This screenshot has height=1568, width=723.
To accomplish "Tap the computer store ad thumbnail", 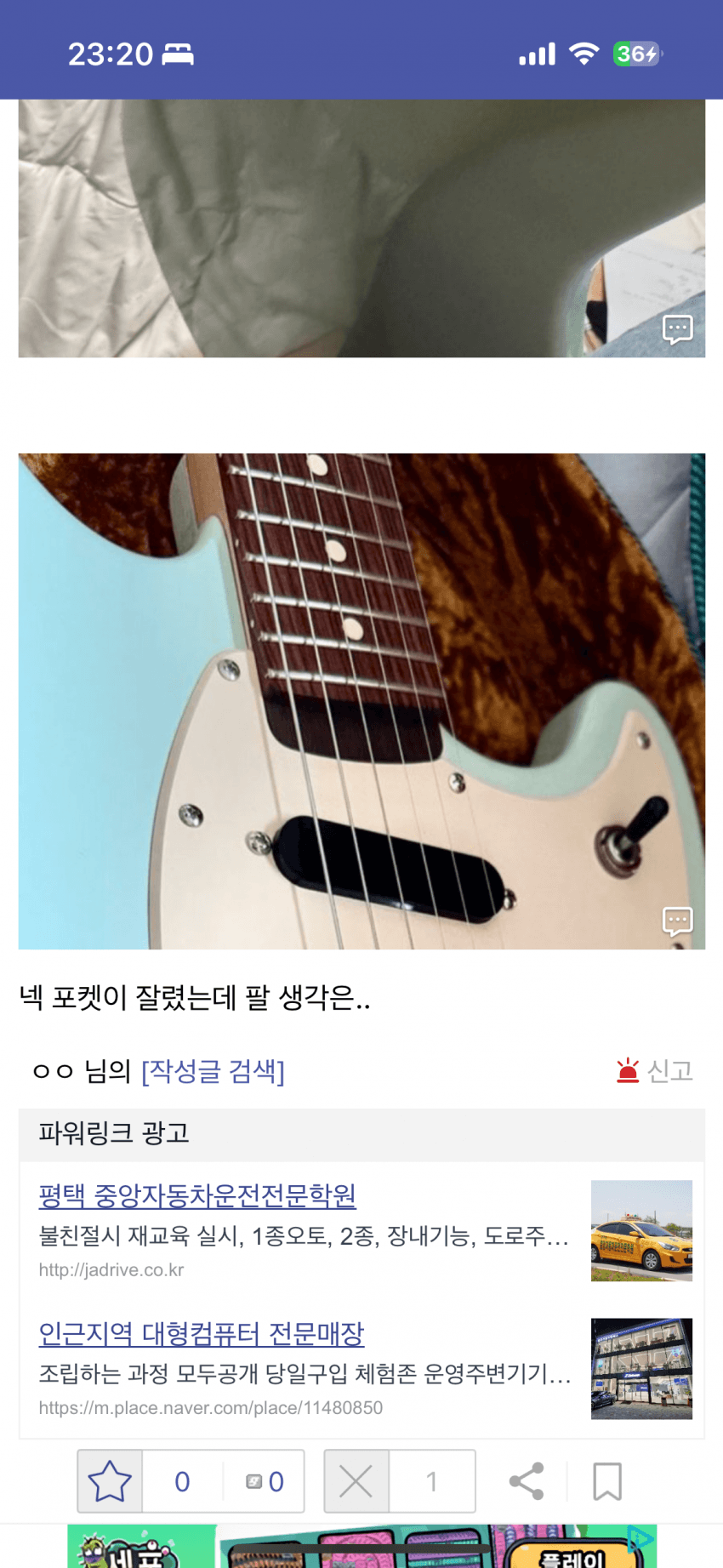I will click(641, 1368).
